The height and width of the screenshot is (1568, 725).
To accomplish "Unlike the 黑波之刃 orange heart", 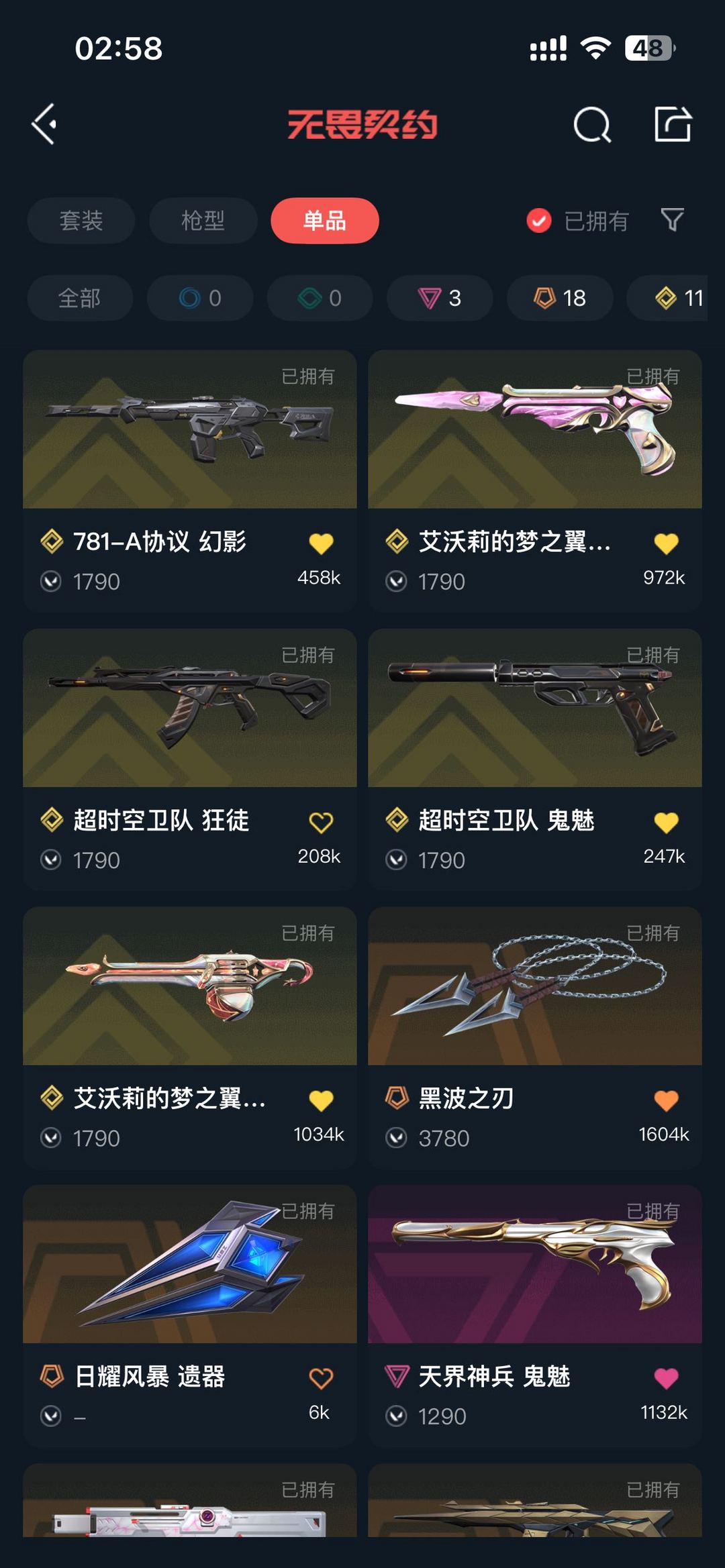I will pos(666,1100).
